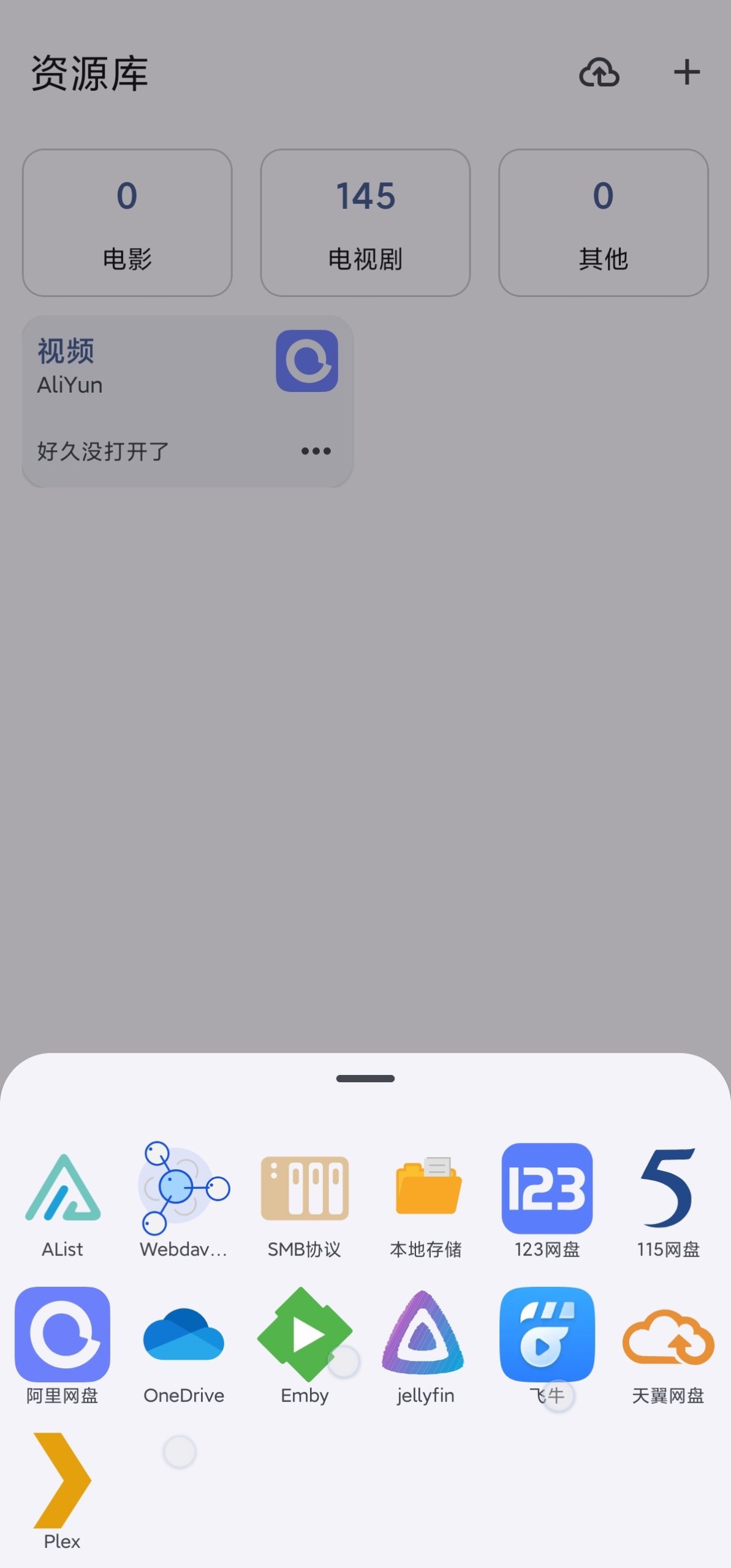Tap the plus add button
This screenshot has height=1568, width=731.
click(x=687, y=73)
